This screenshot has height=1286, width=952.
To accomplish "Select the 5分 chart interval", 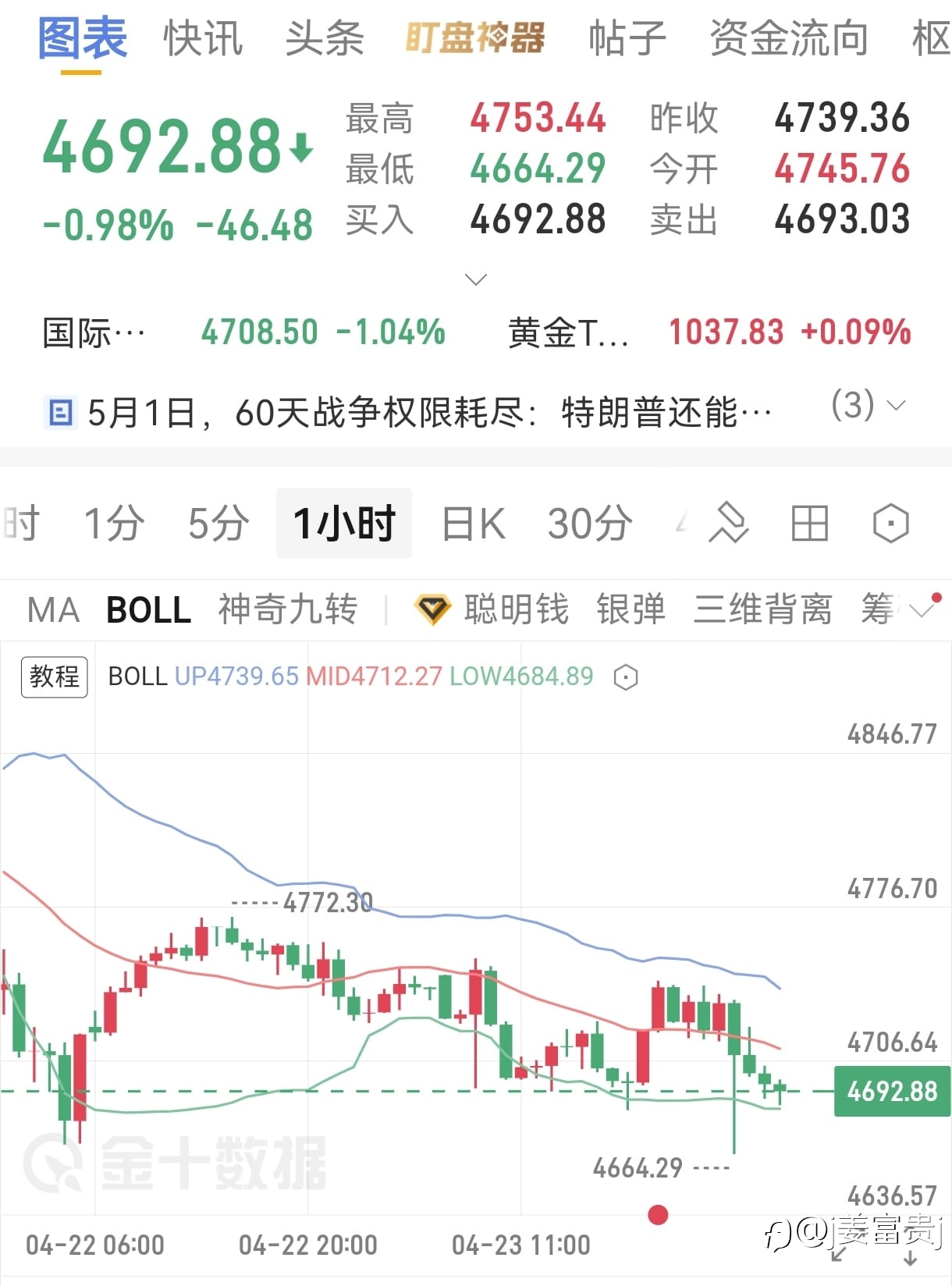I will pyautogui.click(x=219, y=523).
